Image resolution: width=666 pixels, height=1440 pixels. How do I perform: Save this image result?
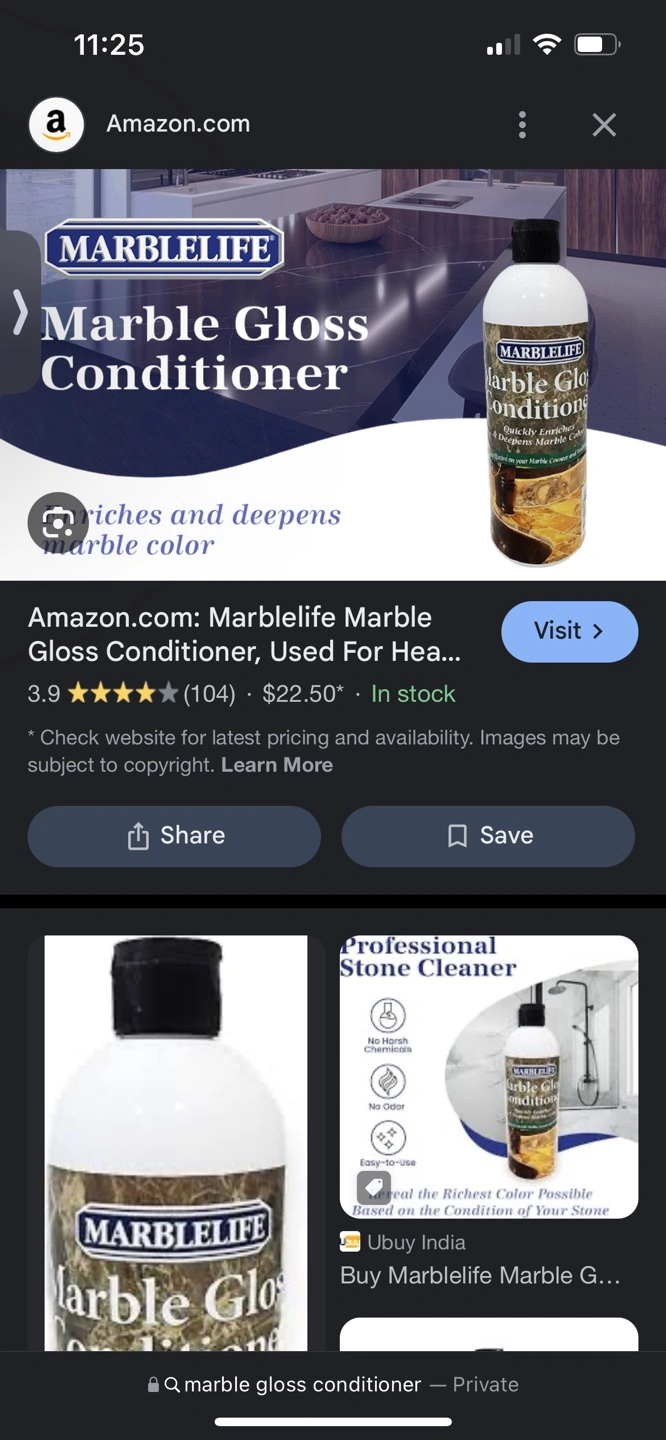[x=488, y=836]
